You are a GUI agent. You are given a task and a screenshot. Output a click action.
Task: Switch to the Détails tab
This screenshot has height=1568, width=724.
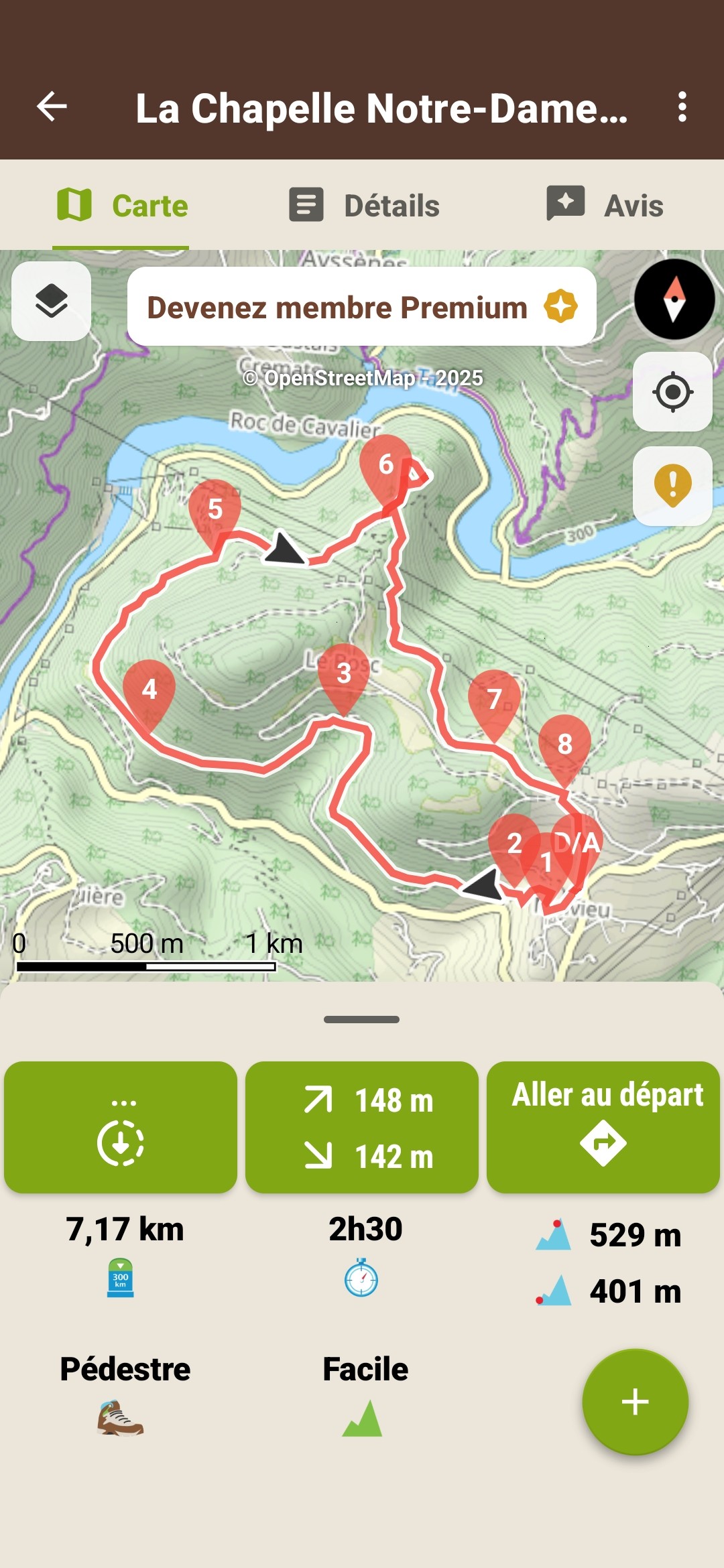(365, 205)
